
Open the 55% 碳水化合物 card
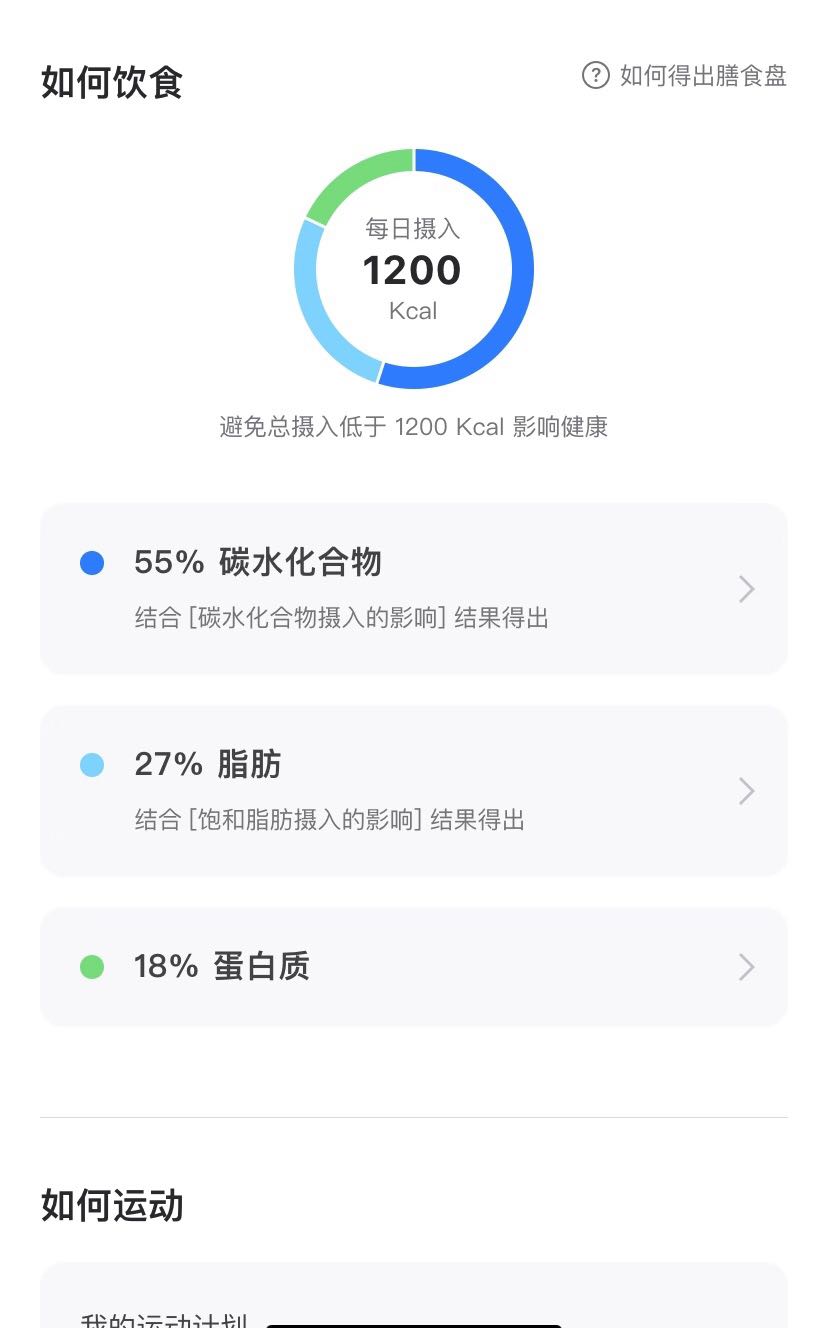(413, 589)
